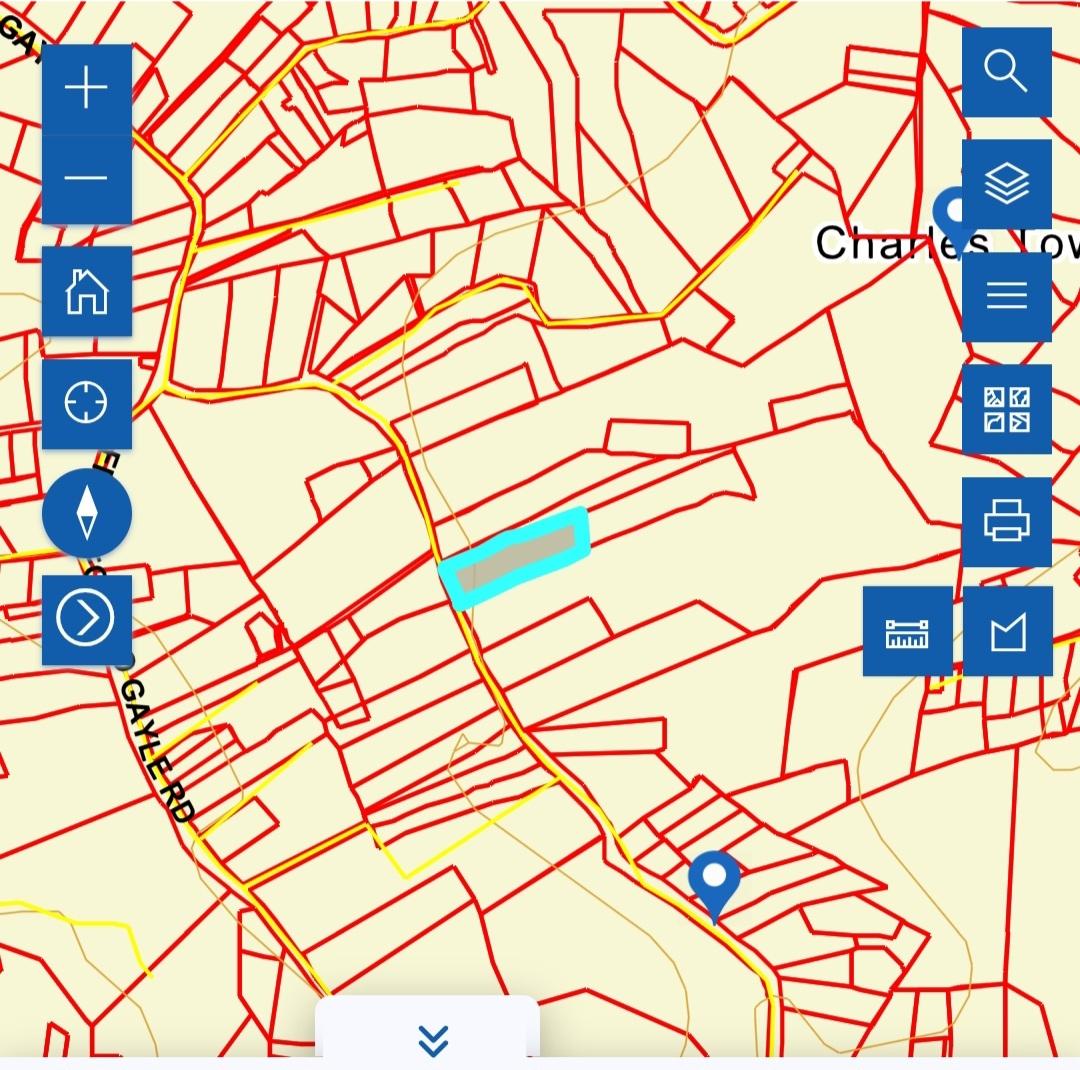Expand the side panel arrow
1080x1070 pixels.
tap(87, 620)
